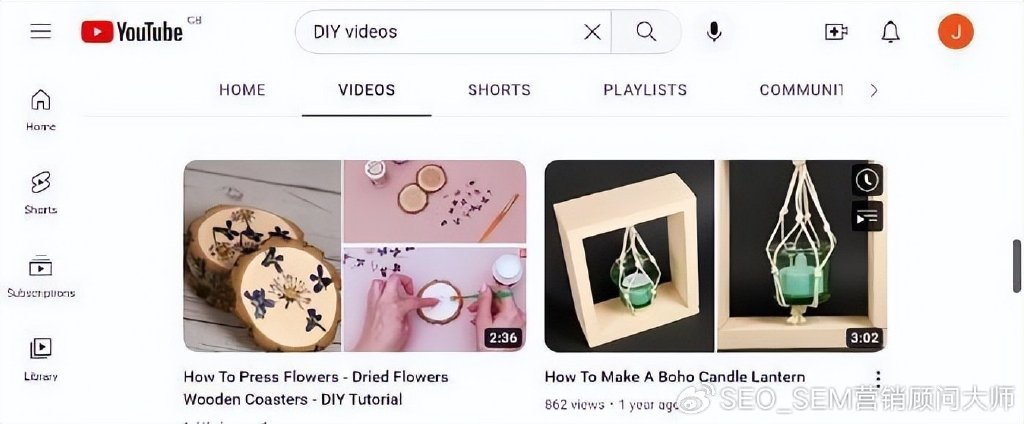Open Shorts in the sidebar
The height and width of the screenshot is (424, 1024).
pos(40,190)
